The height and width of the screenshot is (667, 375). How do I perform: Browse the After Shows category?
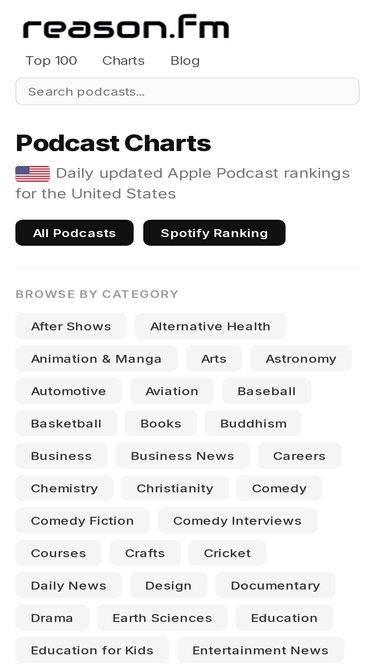(x=71, y=326)
